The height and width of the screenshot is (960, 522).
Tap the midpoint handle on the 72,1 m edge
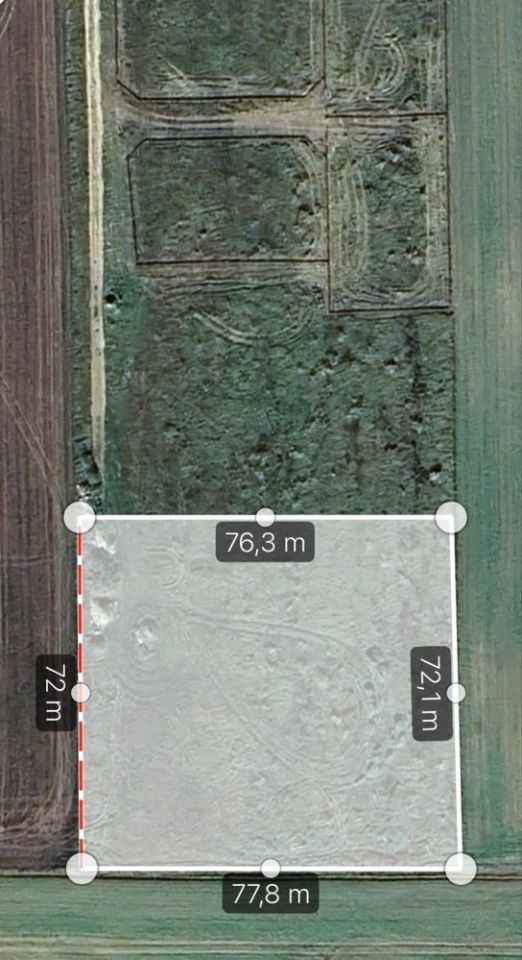tap(456, 693)
